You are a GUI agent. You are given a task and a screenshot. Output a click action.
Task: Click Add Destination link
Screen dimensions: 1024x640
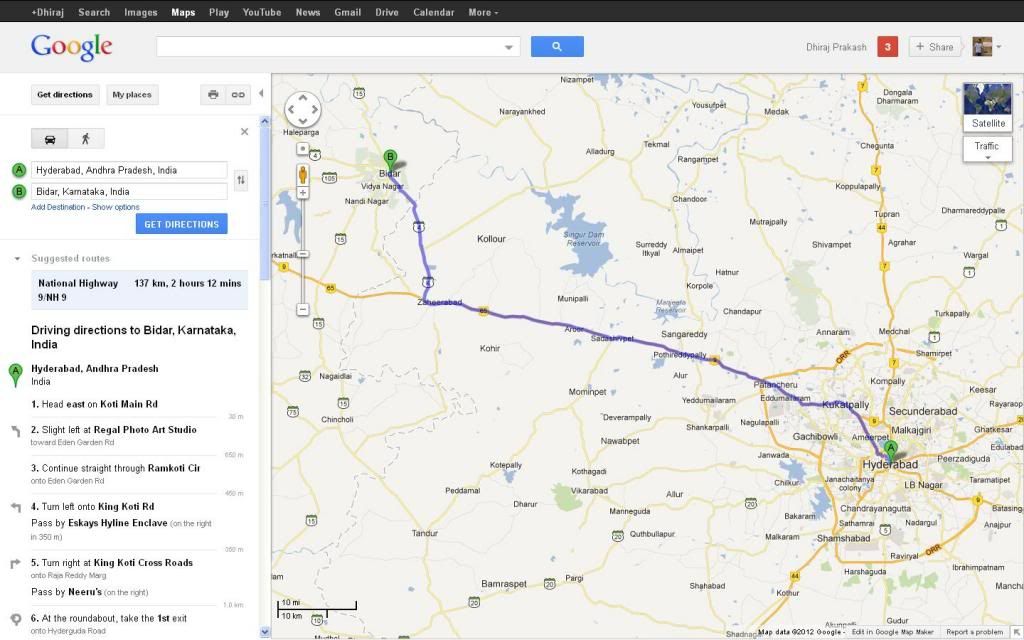pyautogui.click(x=58, y=207)
